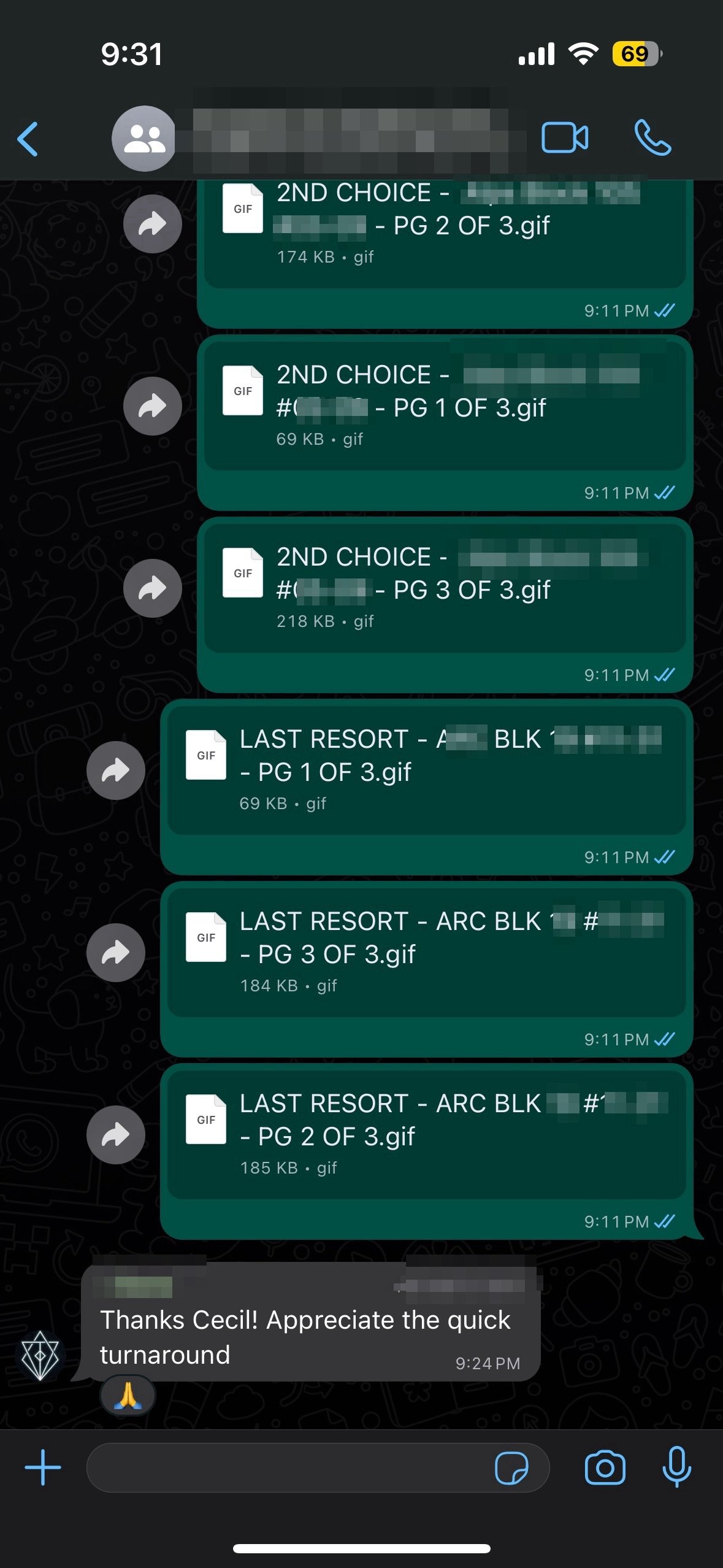
Task: Start a video call
Action: 564,137
